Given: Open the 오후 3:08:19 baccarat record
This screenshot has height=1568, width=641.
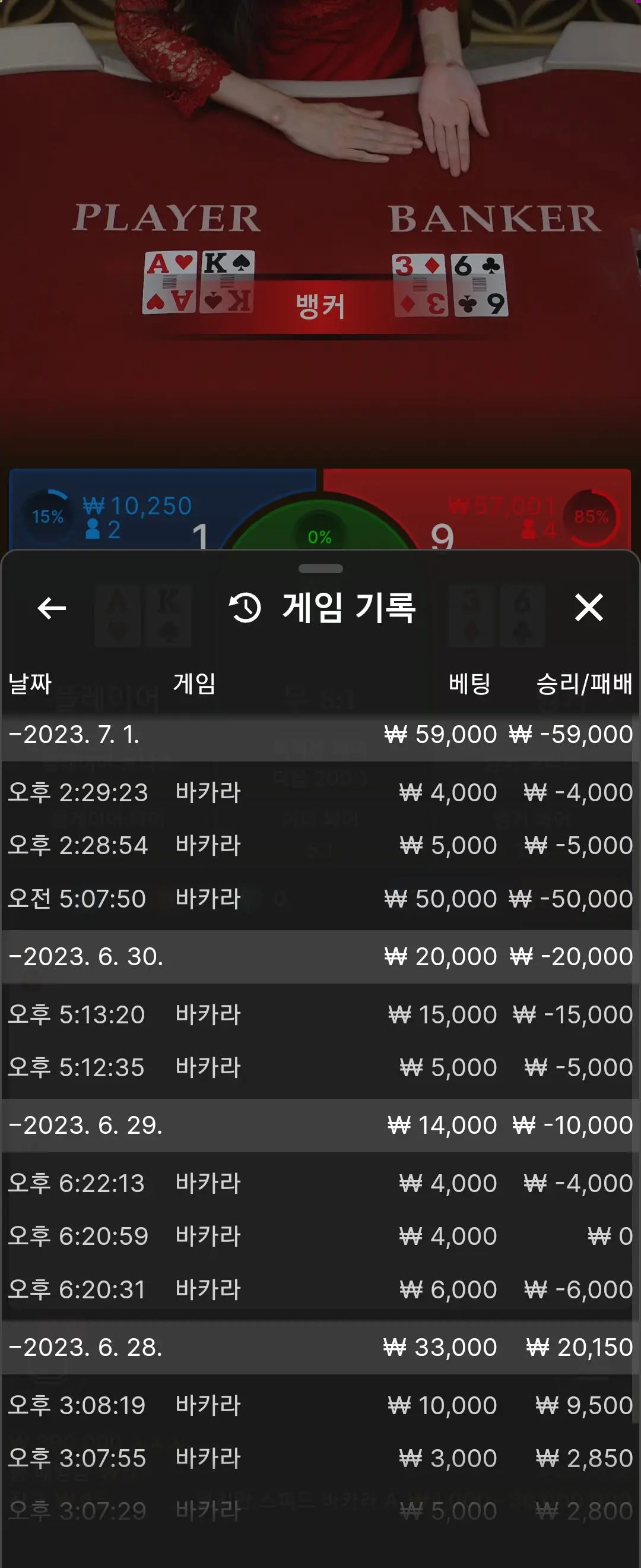Looking at the screenshot, I should 320,1405.
